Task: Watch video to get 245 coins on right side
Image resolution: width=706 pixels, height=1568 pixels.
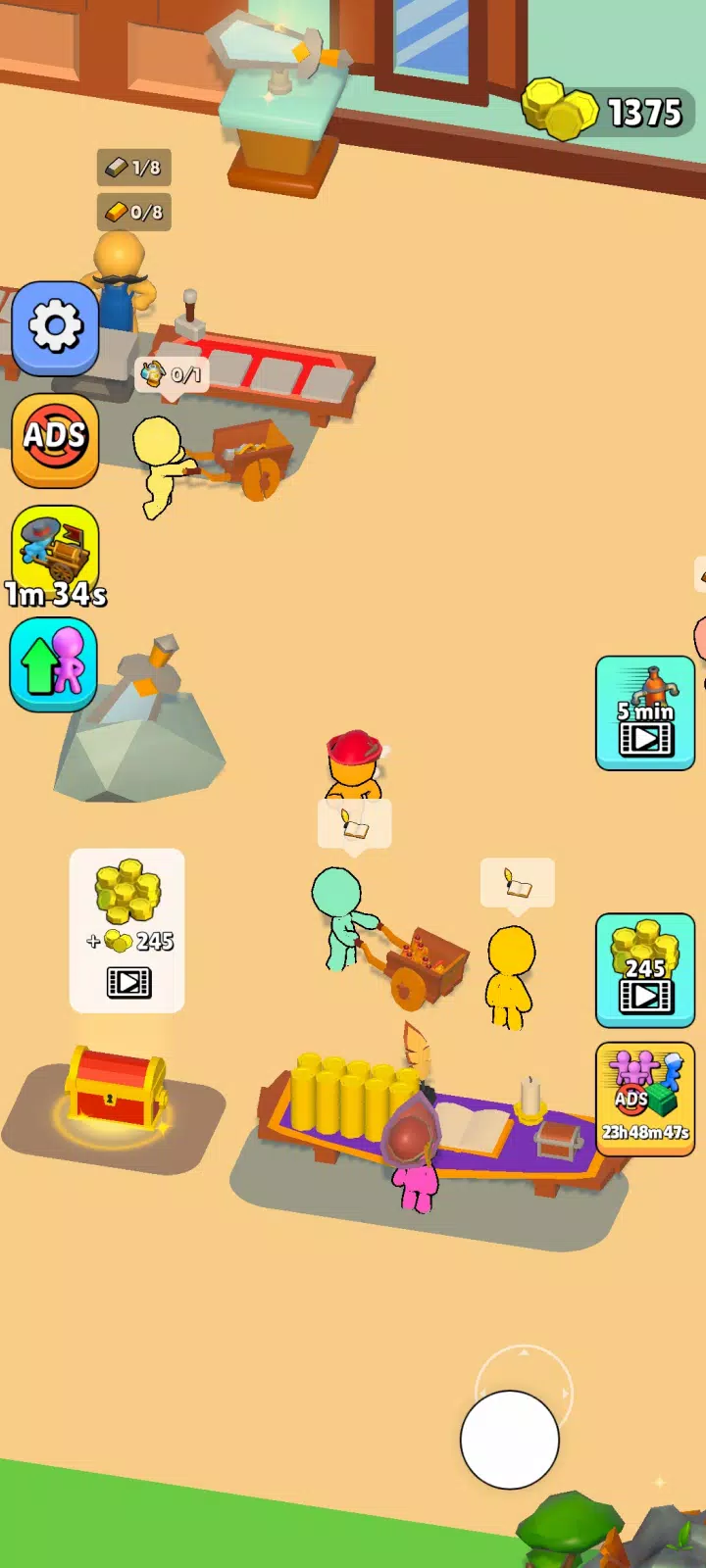Action: (x=644, y=969)
